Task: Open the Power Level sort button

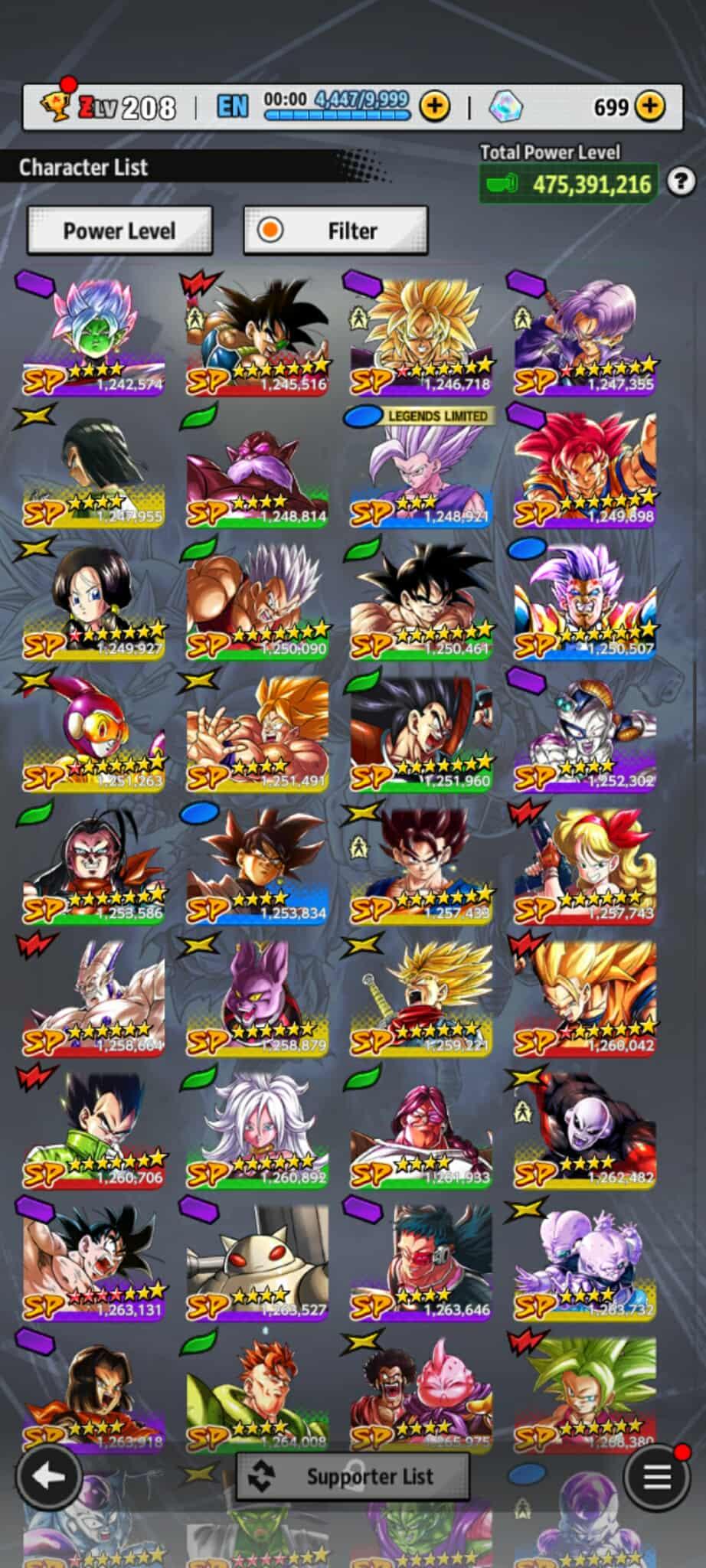Action: coord(119,230)
